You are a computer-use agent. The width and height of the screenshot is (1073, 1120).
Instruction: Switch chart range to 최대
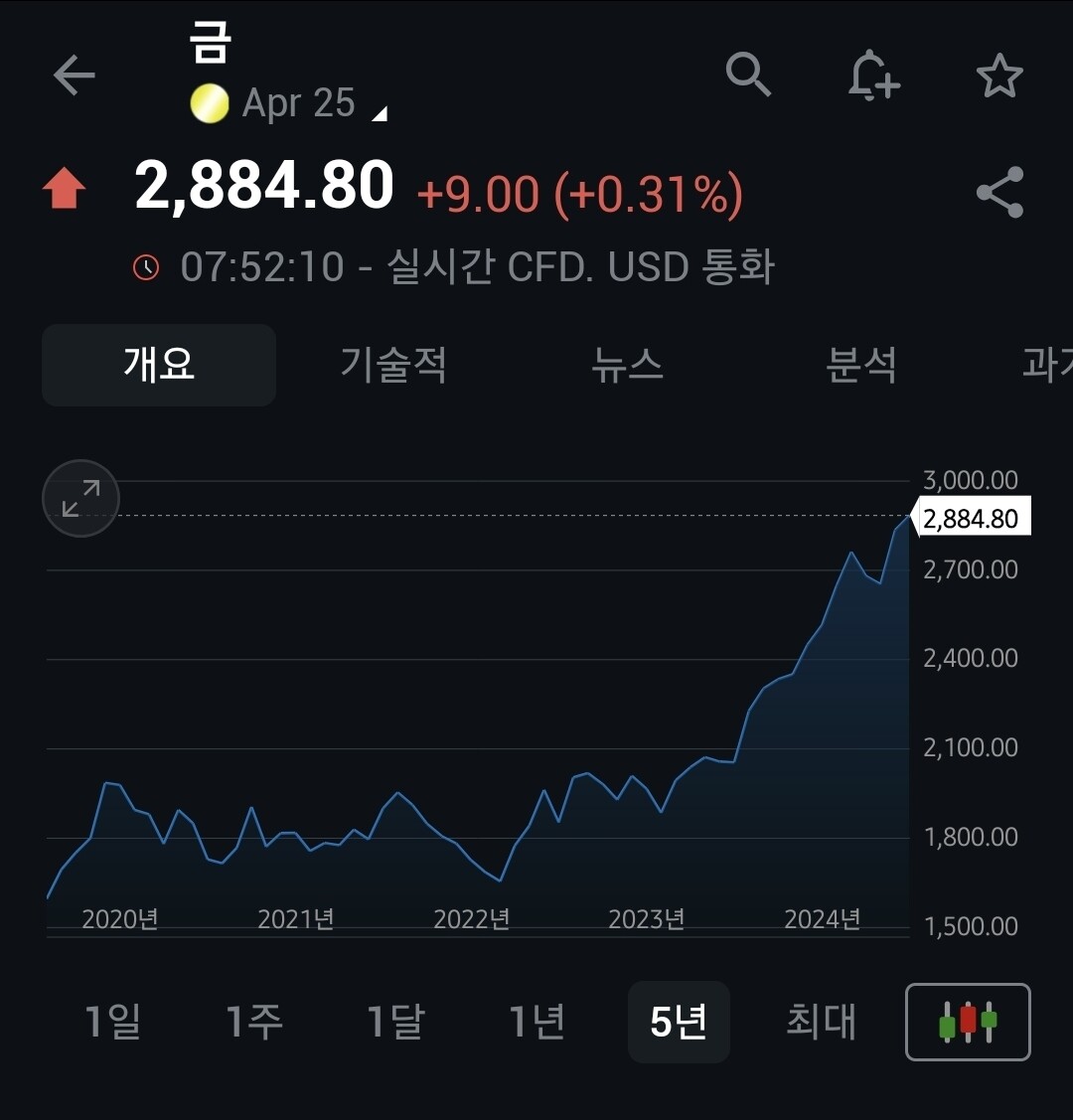tap(821, 1022)
